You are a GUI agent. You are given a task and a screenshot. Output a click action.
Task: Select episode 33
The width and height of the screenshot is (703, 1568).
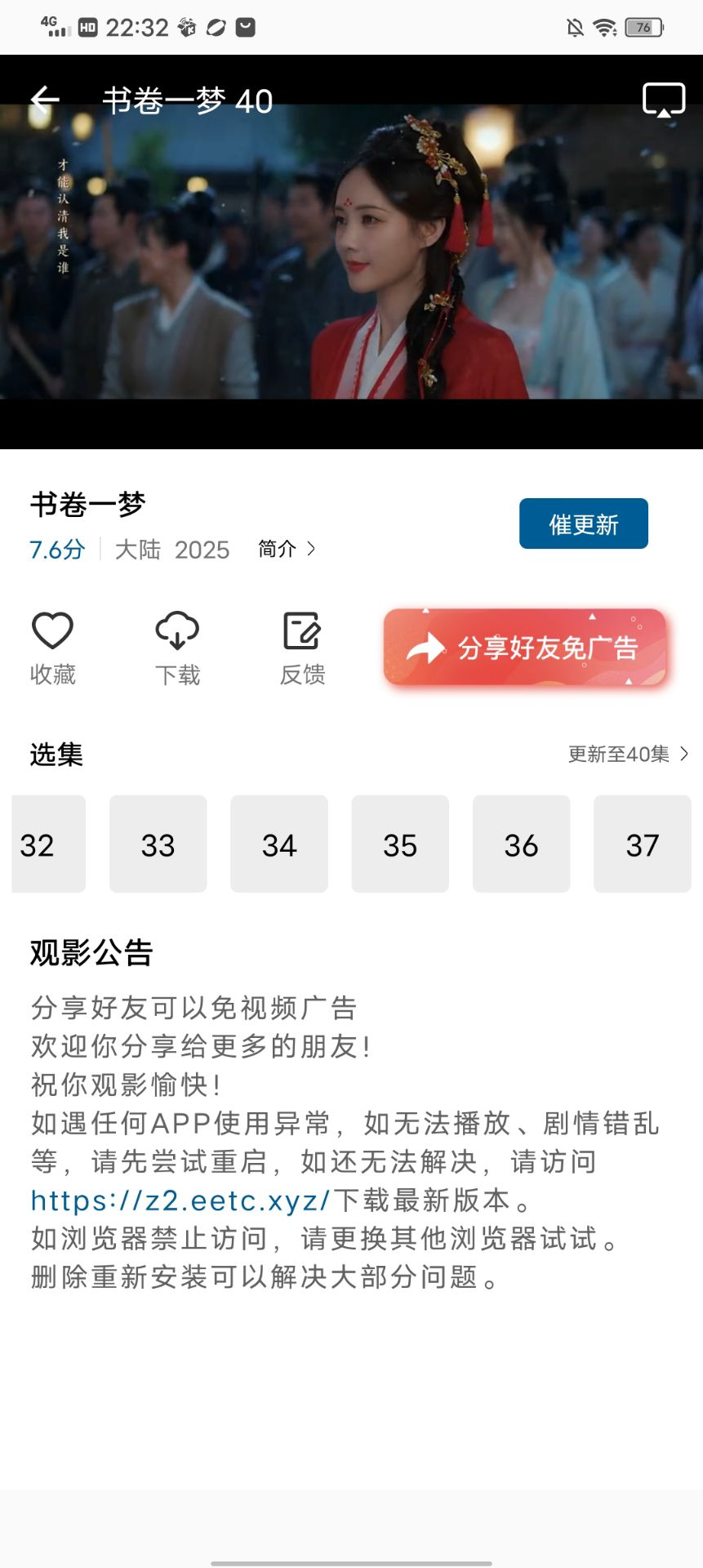(x=158, y=844)
